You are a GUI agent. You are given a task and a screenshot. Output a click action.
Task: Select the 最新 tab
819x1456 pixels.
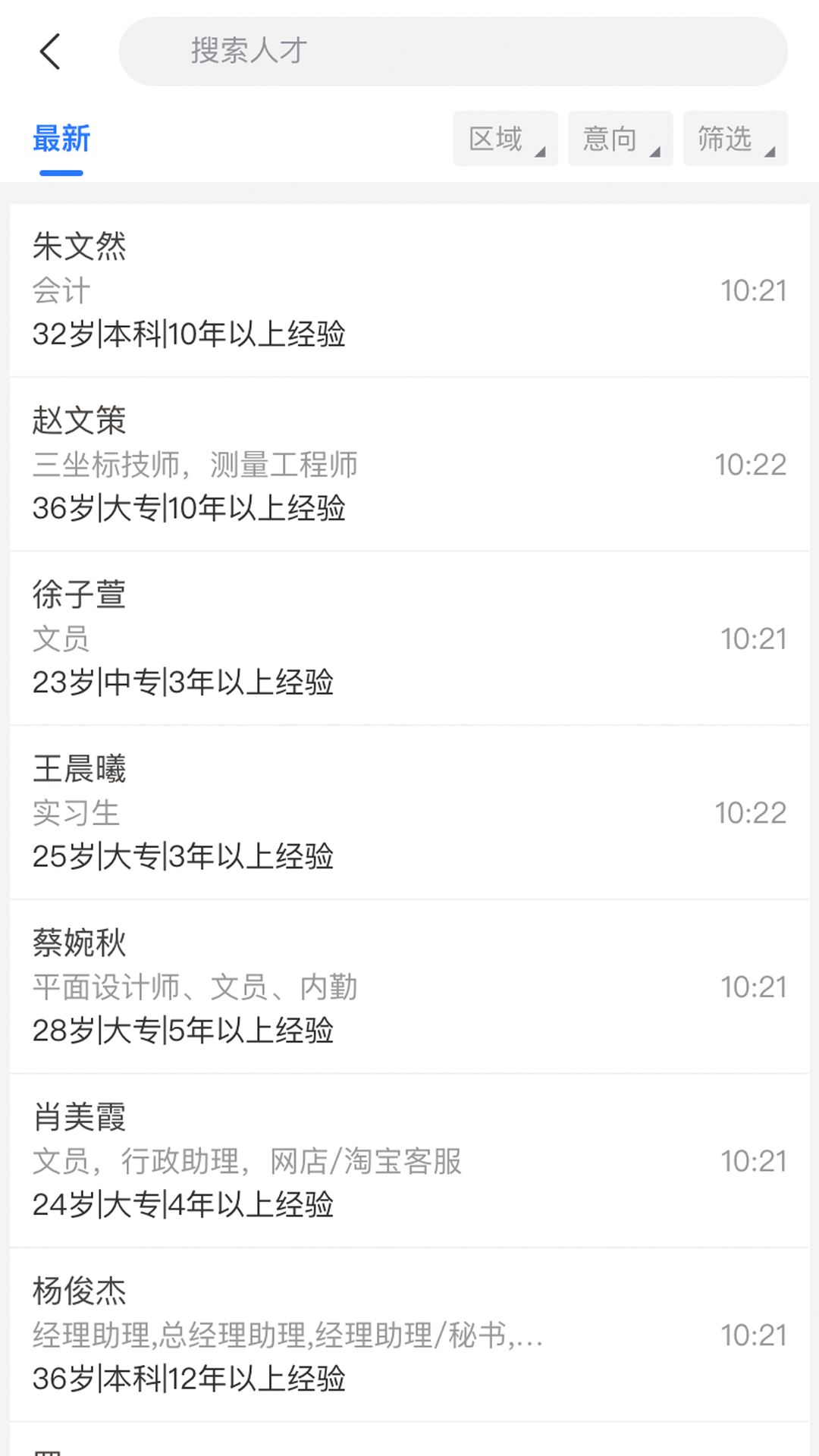coord(61,138)
